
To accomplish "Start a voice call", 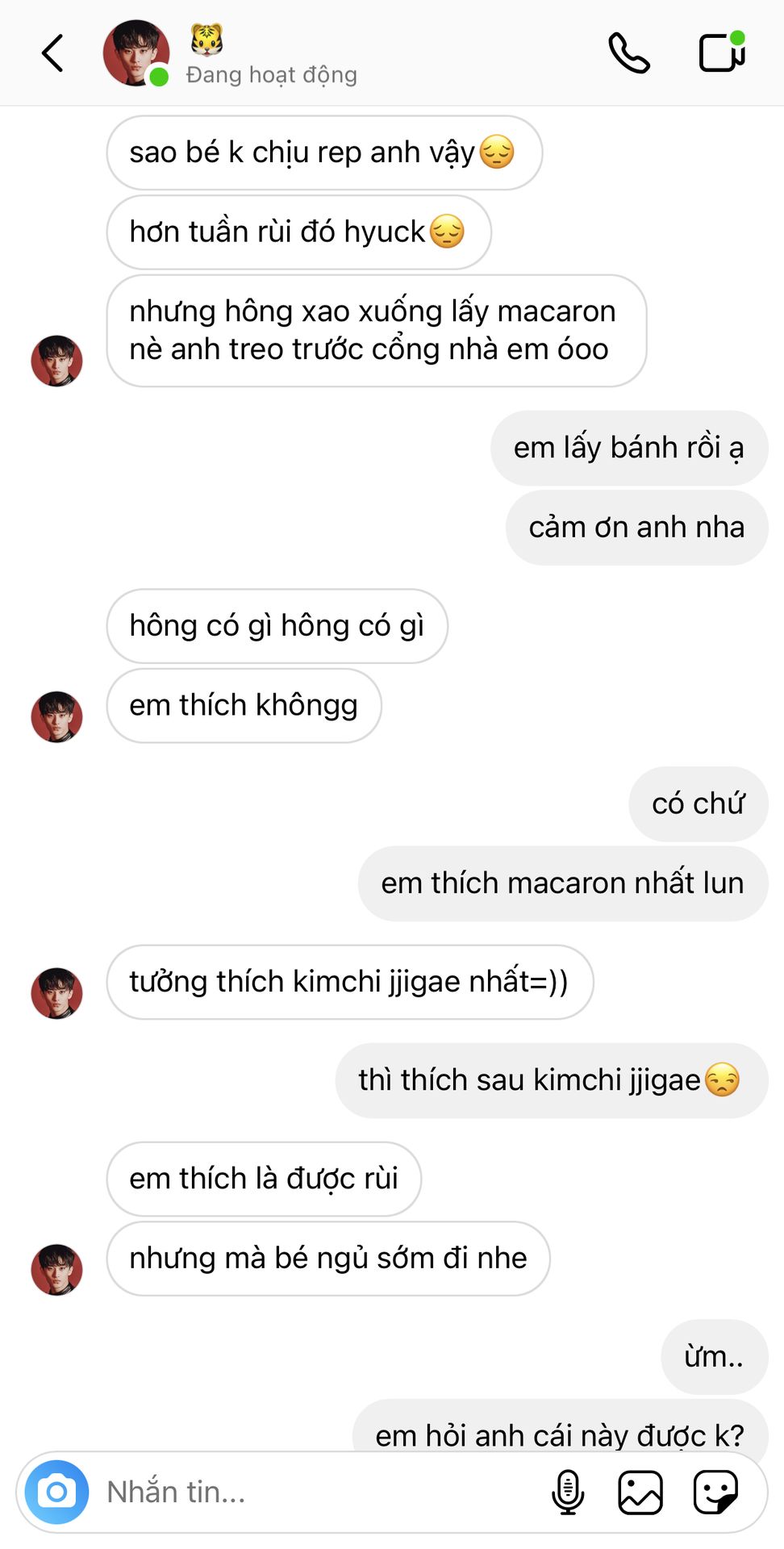I will [x=629, y=54].
